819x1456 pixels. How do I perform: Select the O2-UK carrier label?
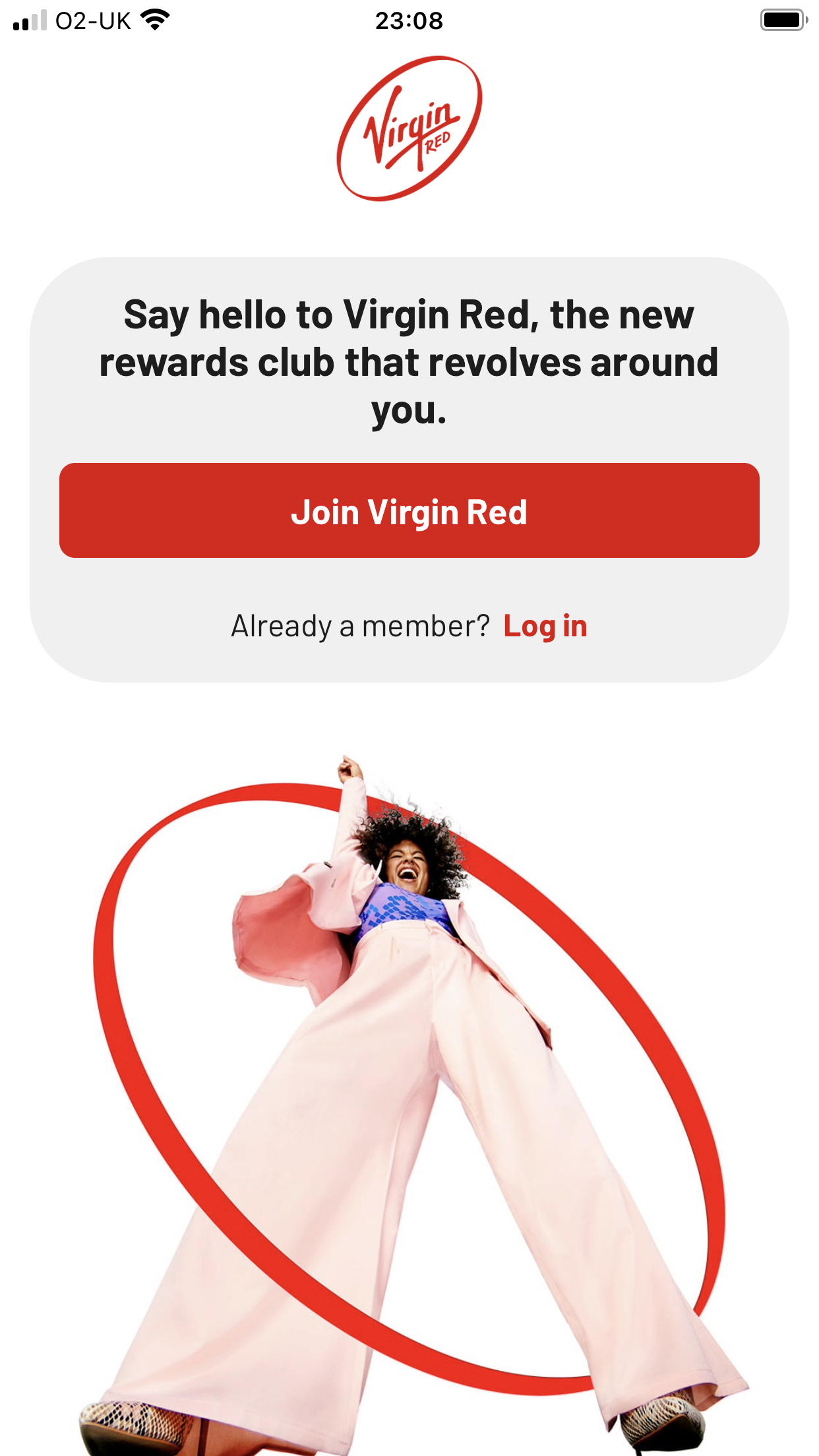[x=92, y=20]
